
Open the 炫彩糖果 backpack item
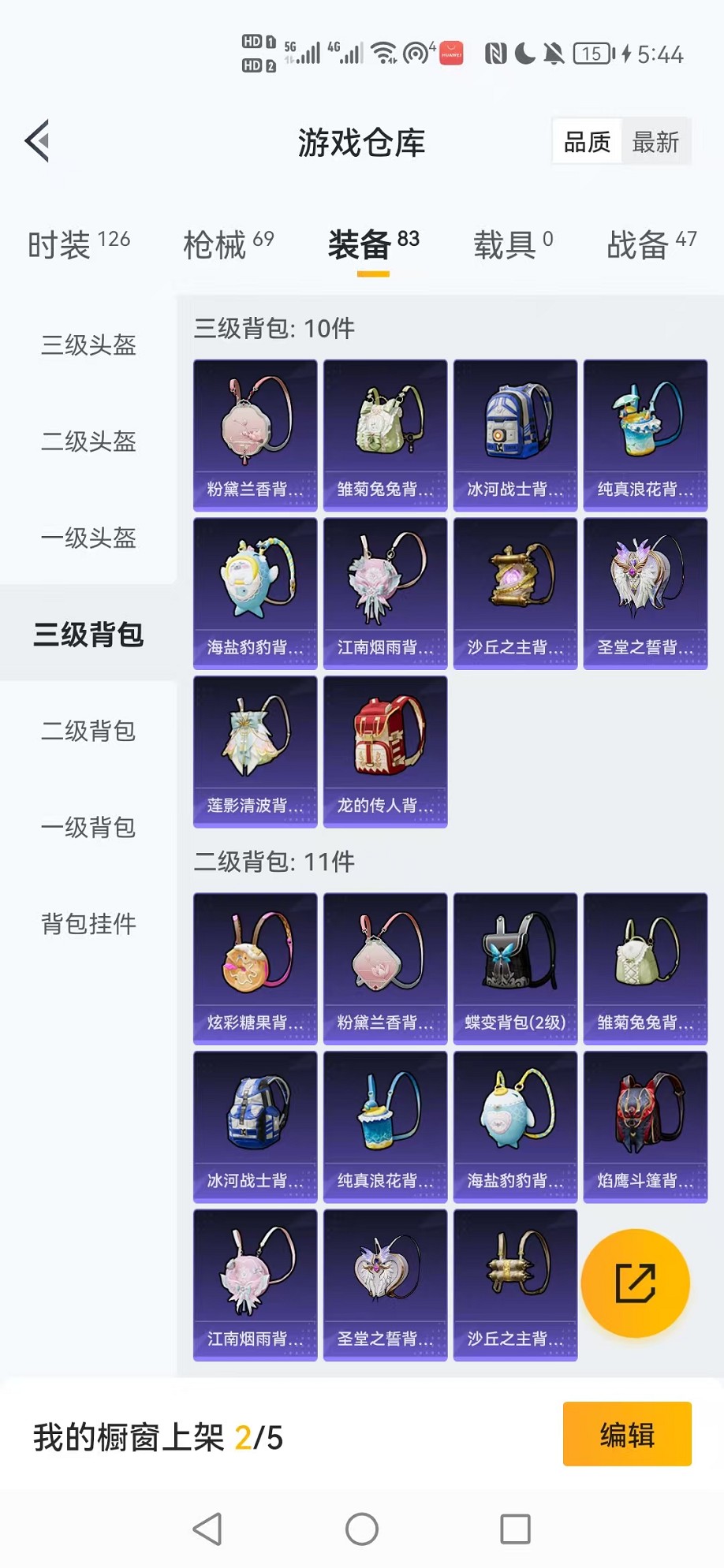tap(255, 969)
